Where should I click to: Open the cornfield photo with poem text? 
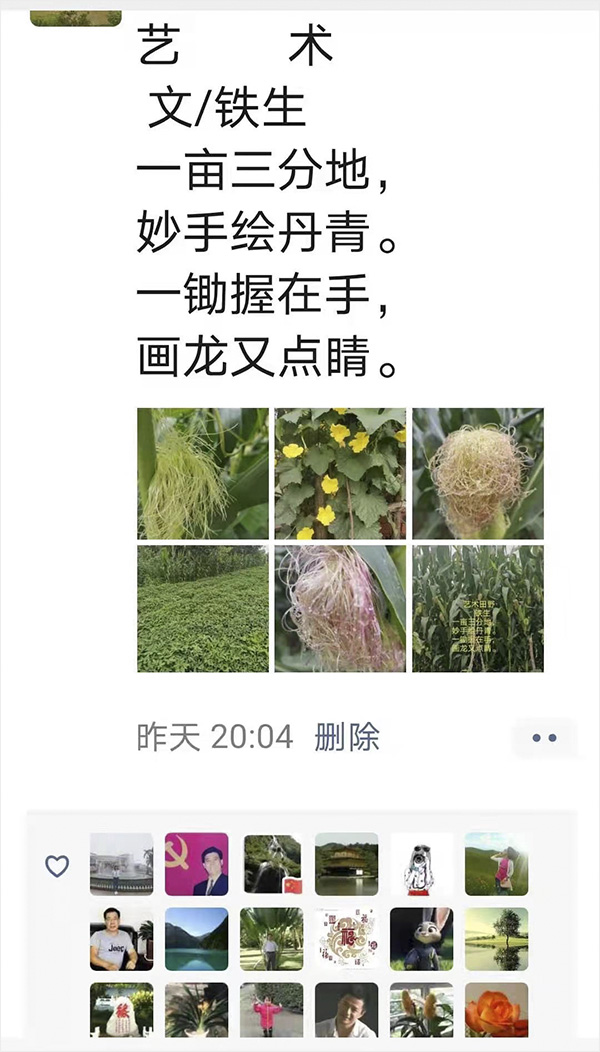477,608
